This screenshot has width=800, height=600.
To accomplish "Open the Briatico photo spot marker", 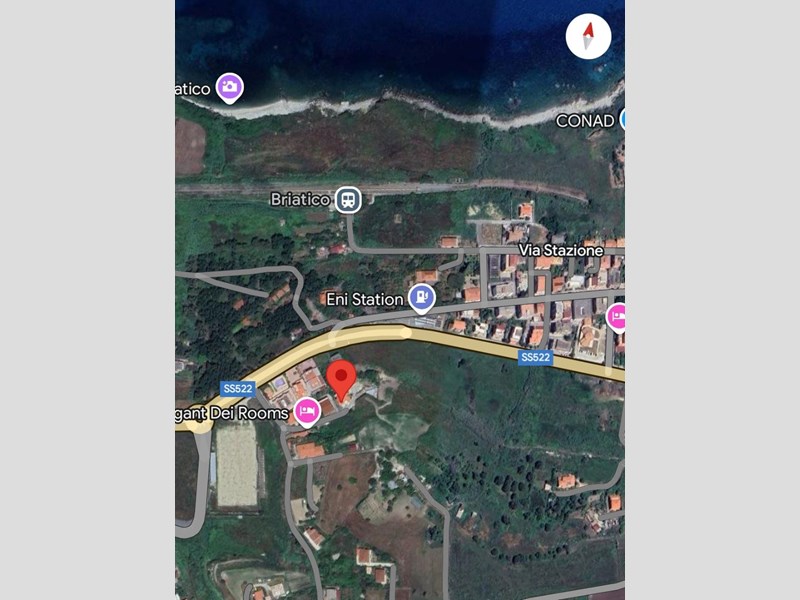I will pyautogui.click(x=230, y=88).
